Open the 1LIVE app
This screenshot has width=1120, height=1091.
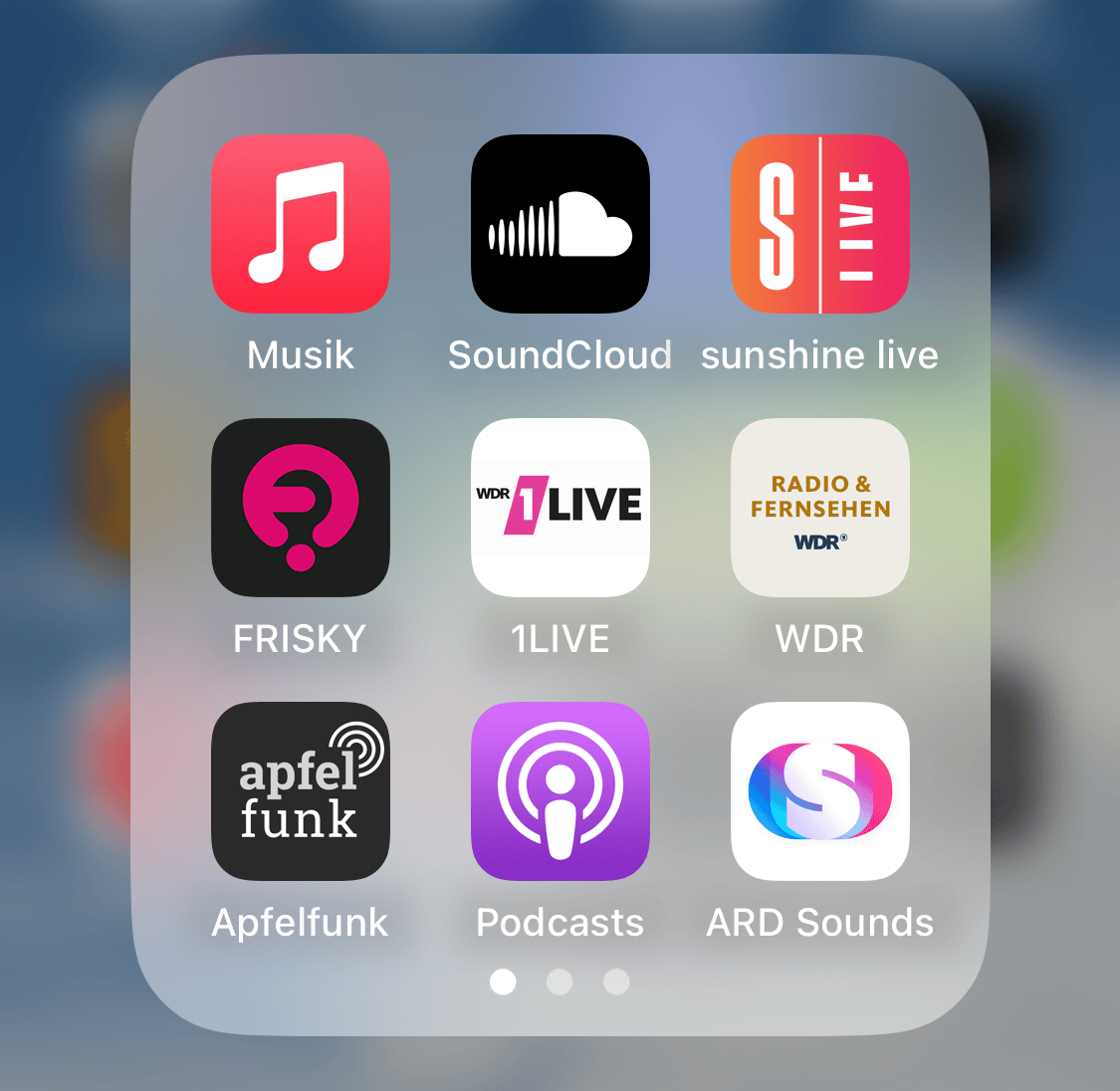[560, 508]
